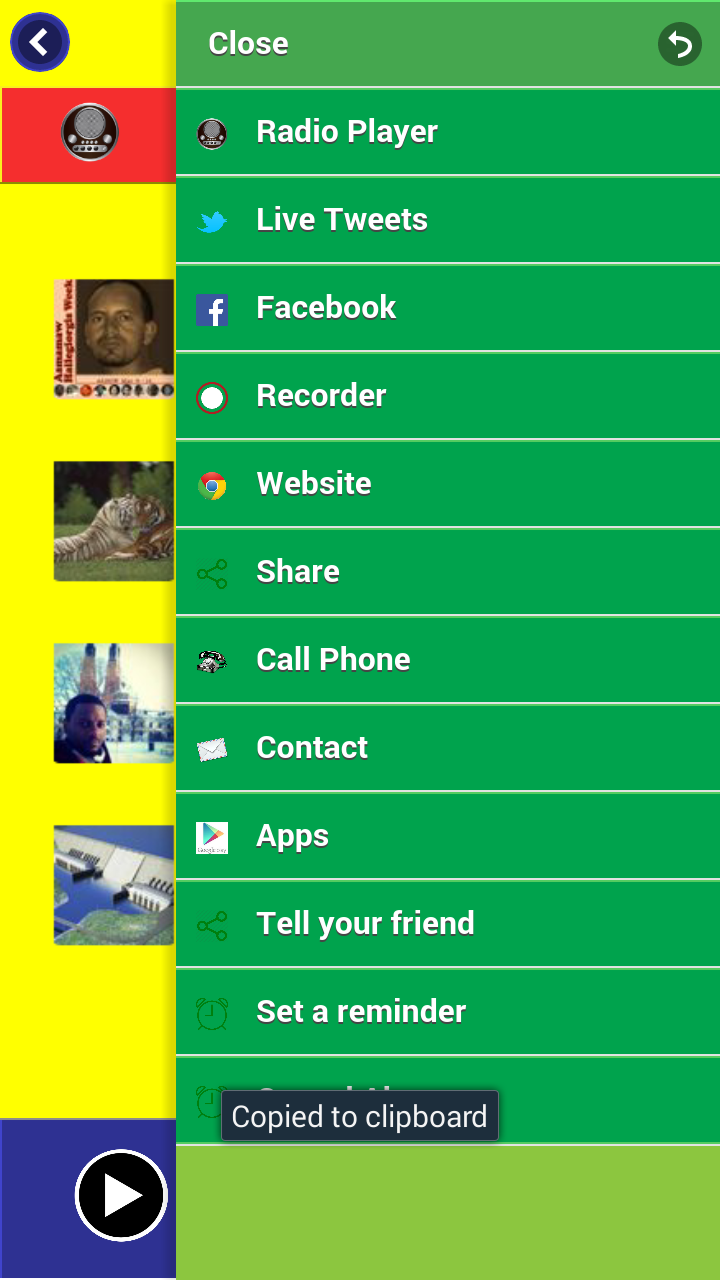Screen dimensions: 720x1280
Task: Tap the Google Play icon next to Apps
Action: click(211, 835)
